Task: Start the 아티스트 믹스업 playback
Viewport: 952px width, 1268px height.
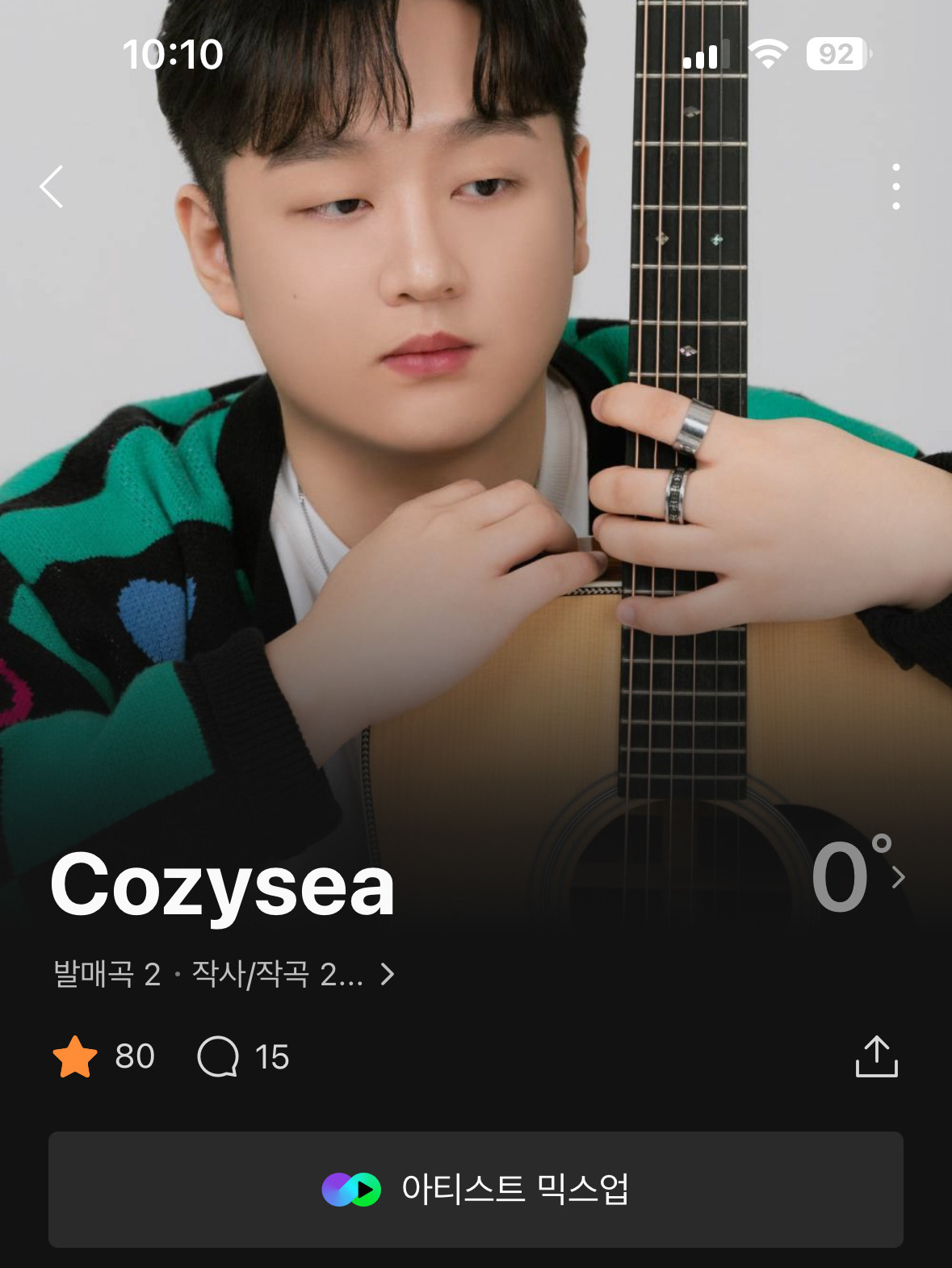Action: [x=476, y=1190]
